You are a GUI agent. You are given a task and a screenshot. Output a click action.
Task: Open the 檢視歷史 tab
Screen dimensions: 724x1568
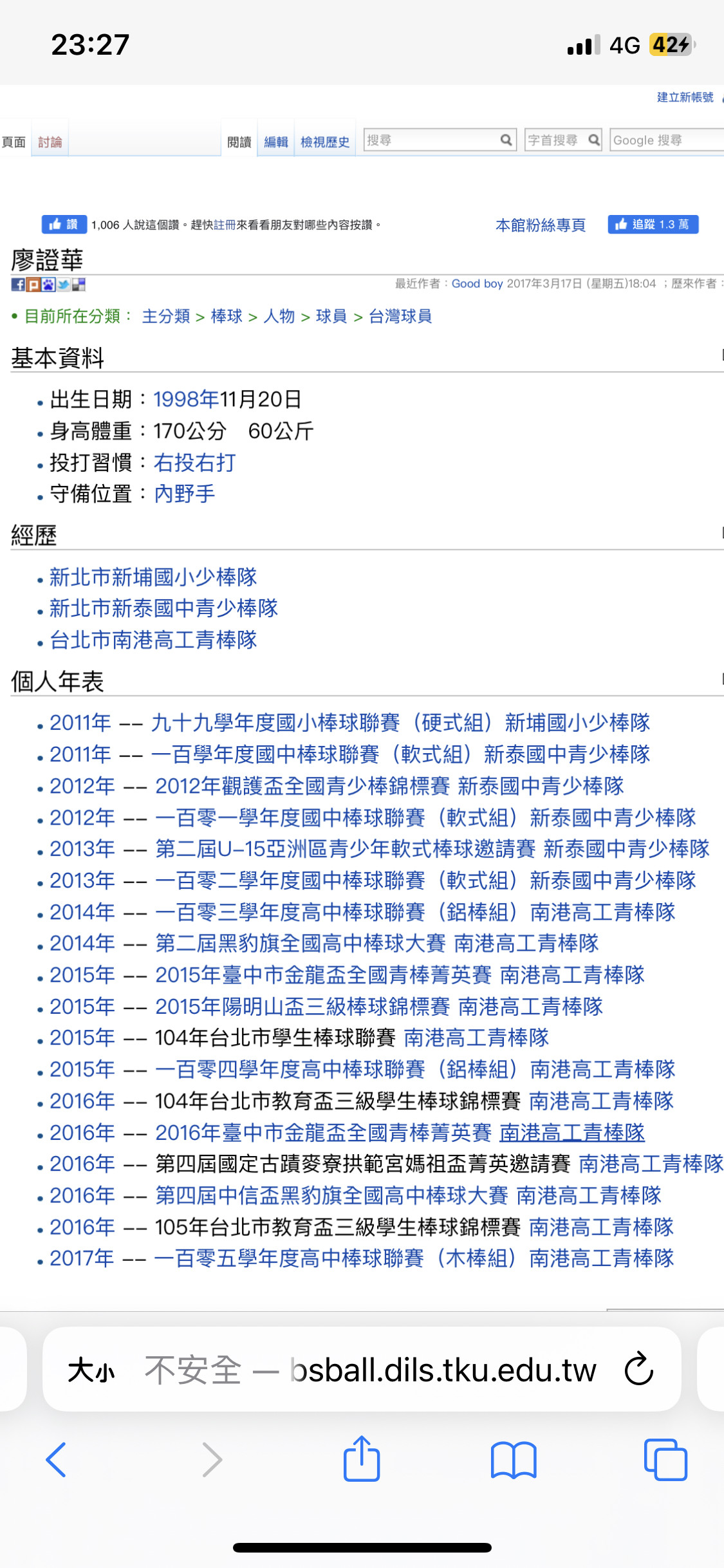point(325,142)
